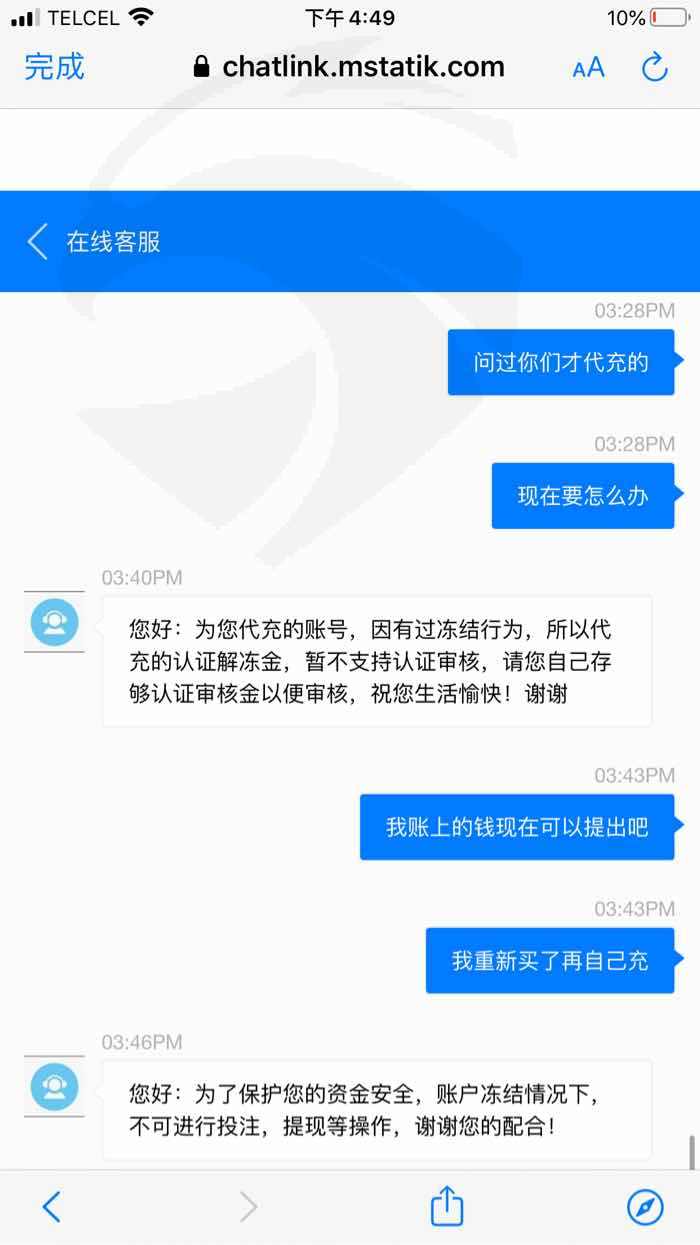Navigate back in browser toolbar
Viewport: 700px width, 1245px height.
tap(52, 1207)
